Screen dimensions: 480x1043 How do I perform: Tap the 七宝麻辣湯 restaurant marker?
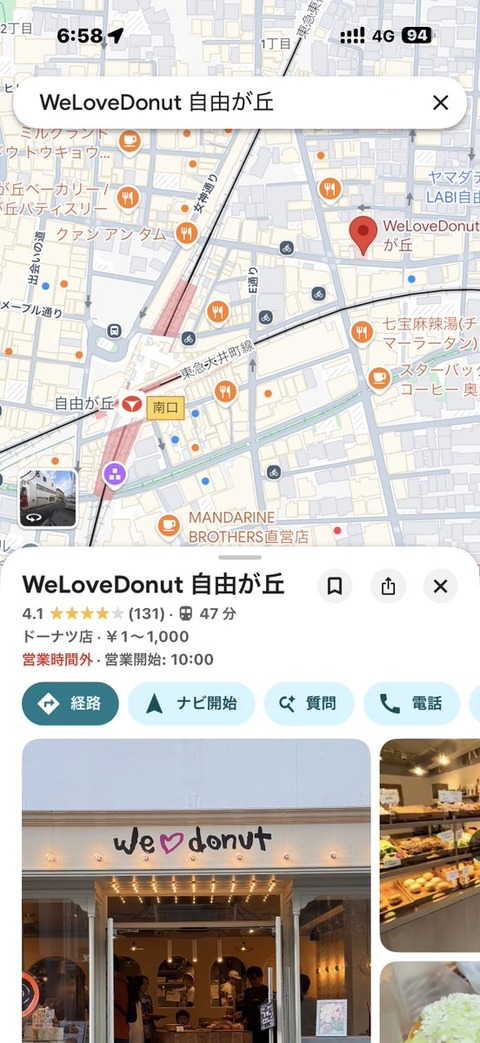pyautogui.click(x=362, y=332)
